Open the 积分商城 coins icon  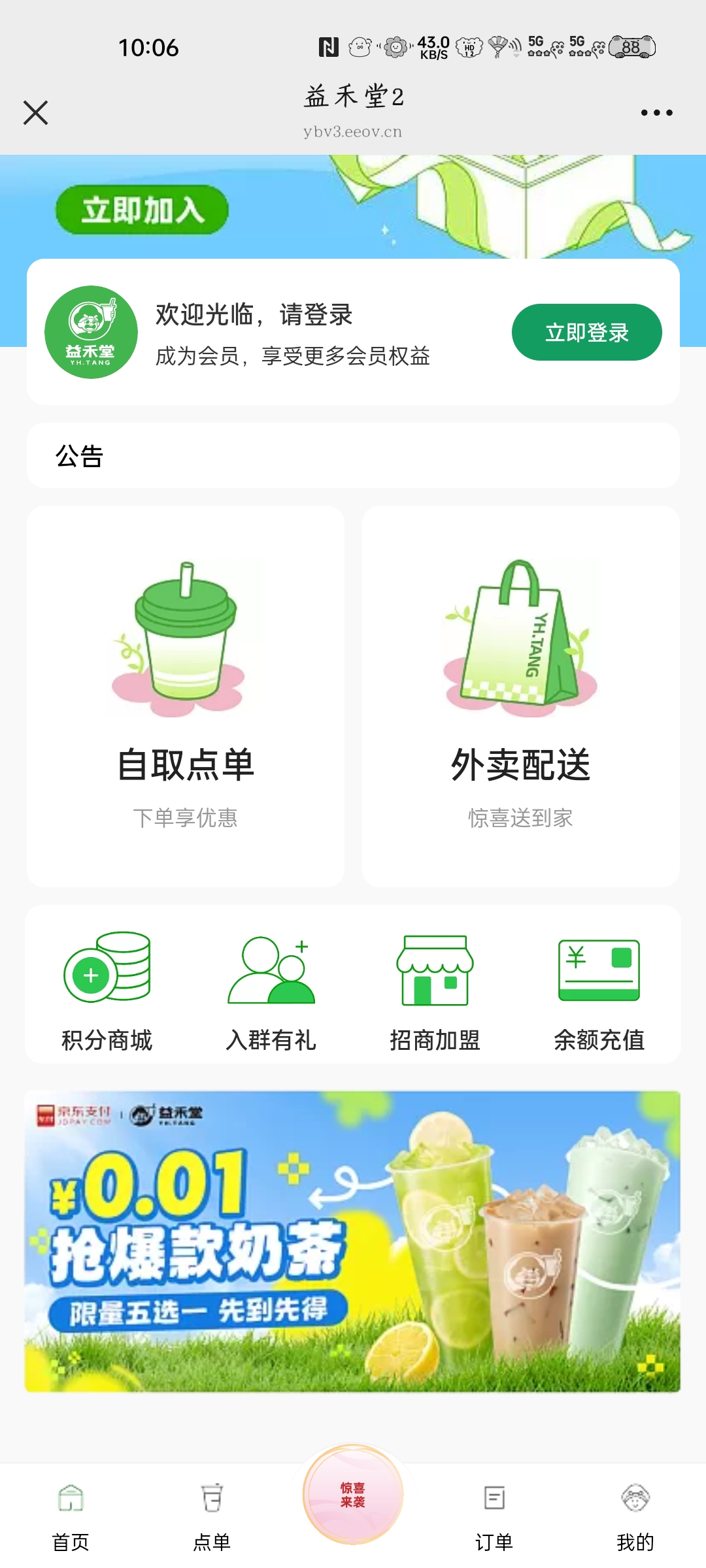(108, 973)
